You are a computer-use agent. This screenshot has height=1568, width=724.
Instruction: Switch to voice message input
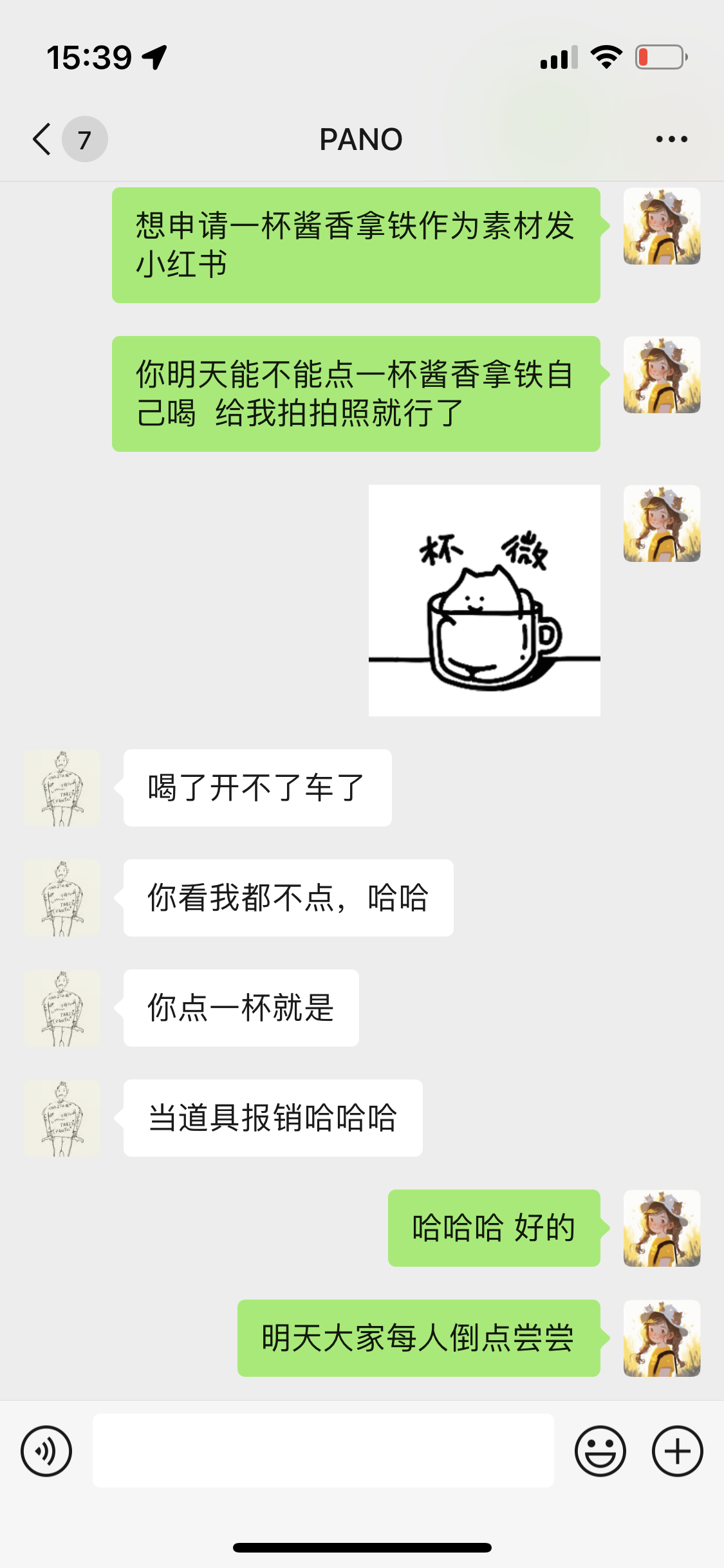(46, 1451)
